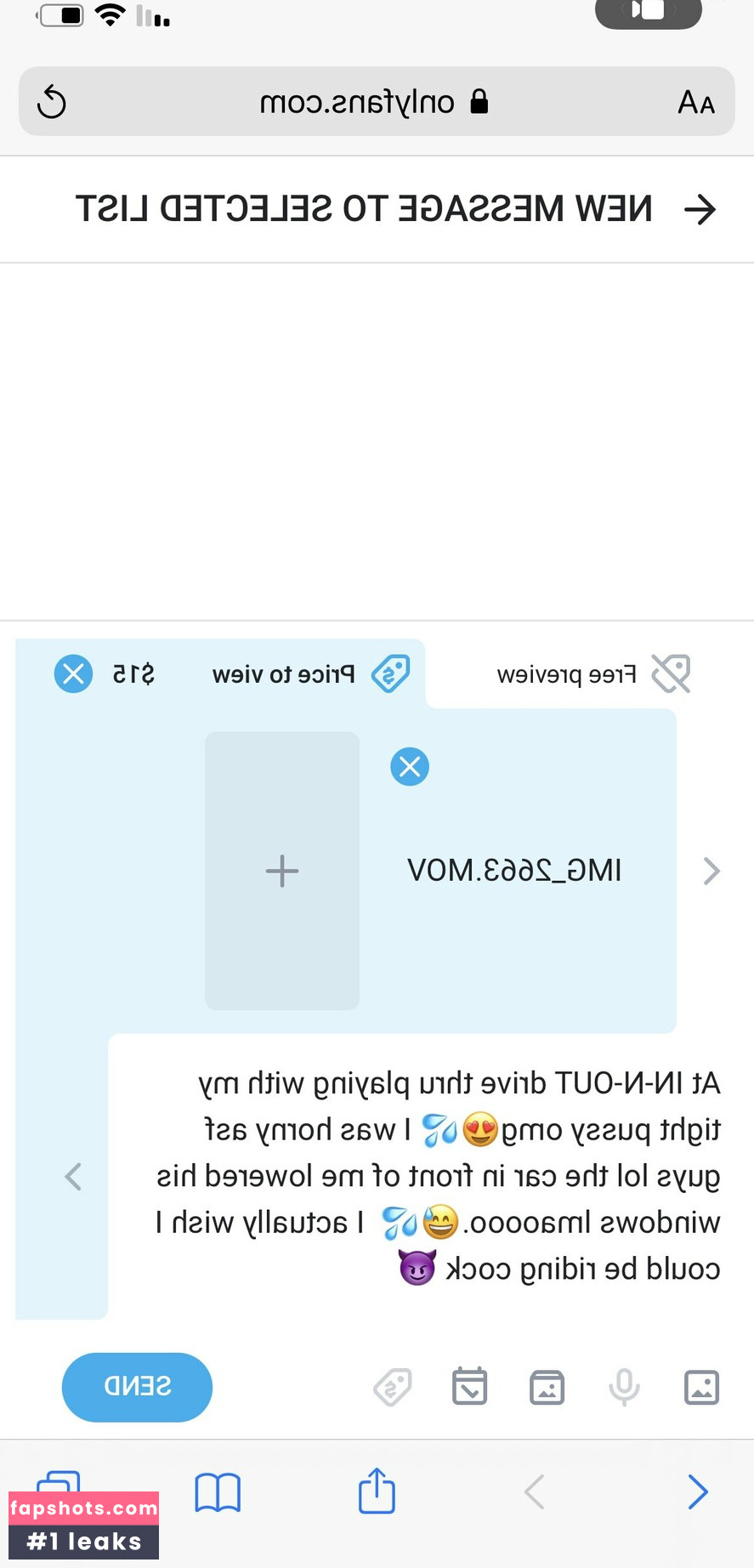This screenshot has height=1568, width=754.
Task: Send the message
Action: pos(137,1387)
